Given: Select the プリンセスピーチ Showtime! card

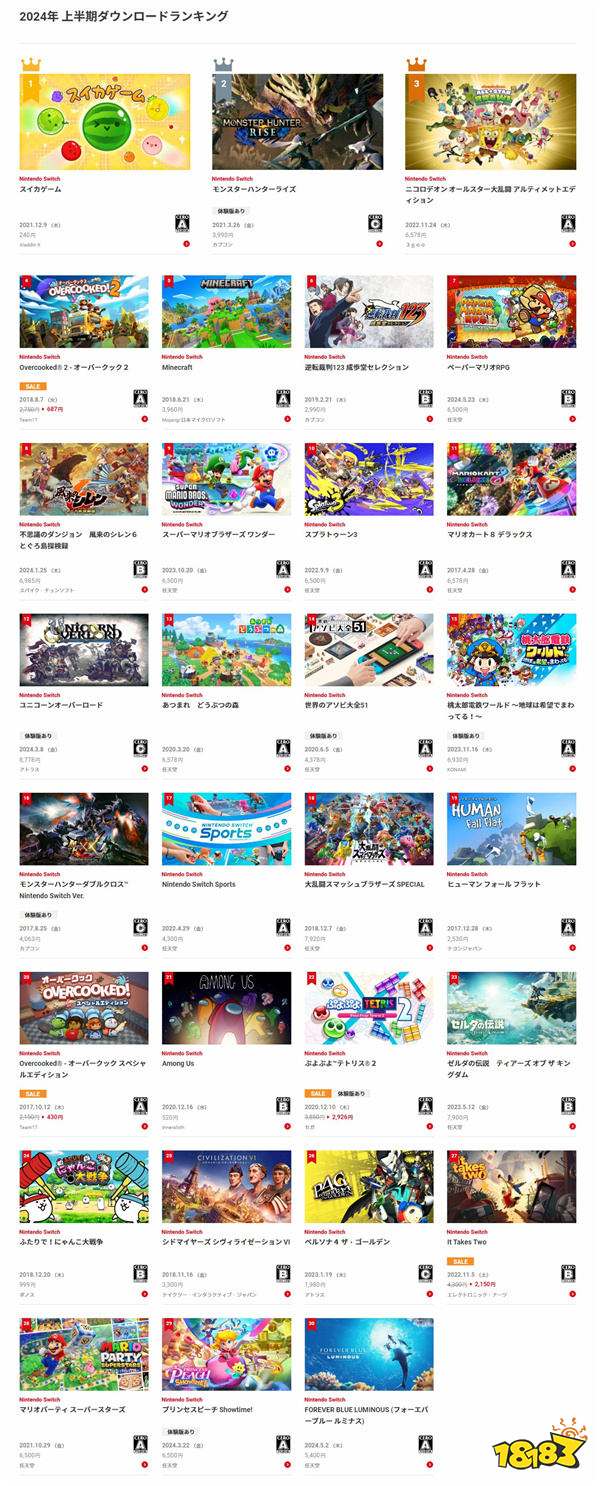Looking at the screenshot, I should pyautogui.click(x=227, y=1354).
